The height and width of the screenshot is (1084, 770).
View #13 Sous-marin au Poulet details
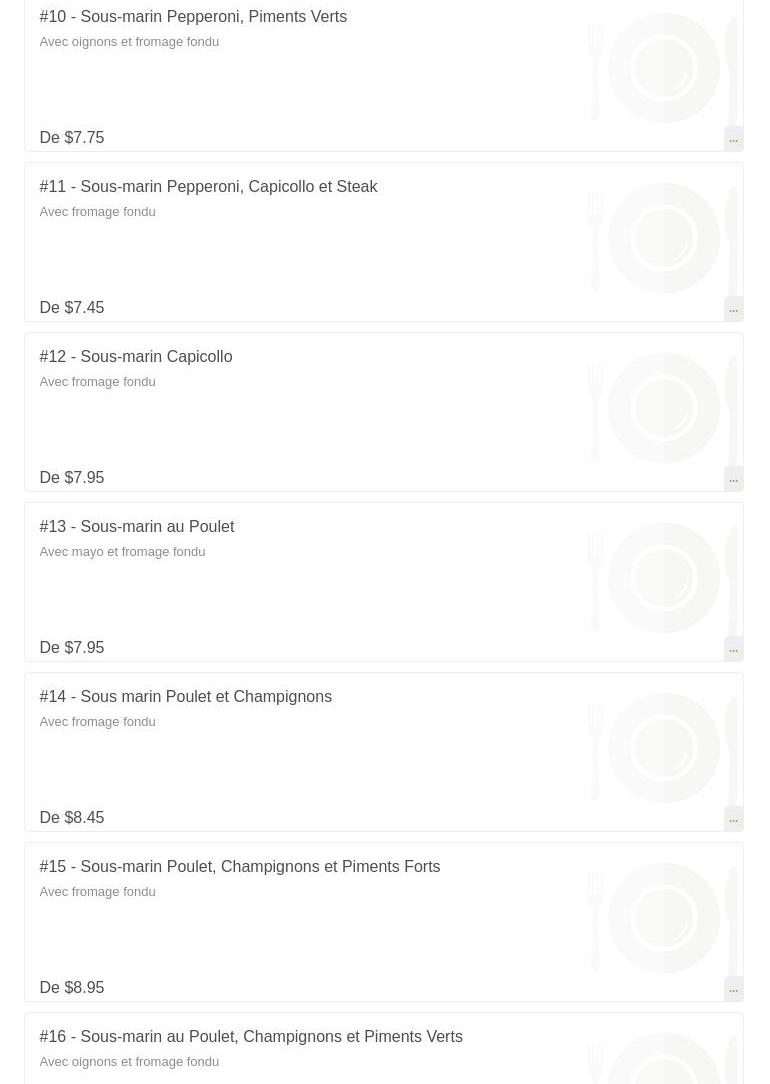tap(136, 527)
